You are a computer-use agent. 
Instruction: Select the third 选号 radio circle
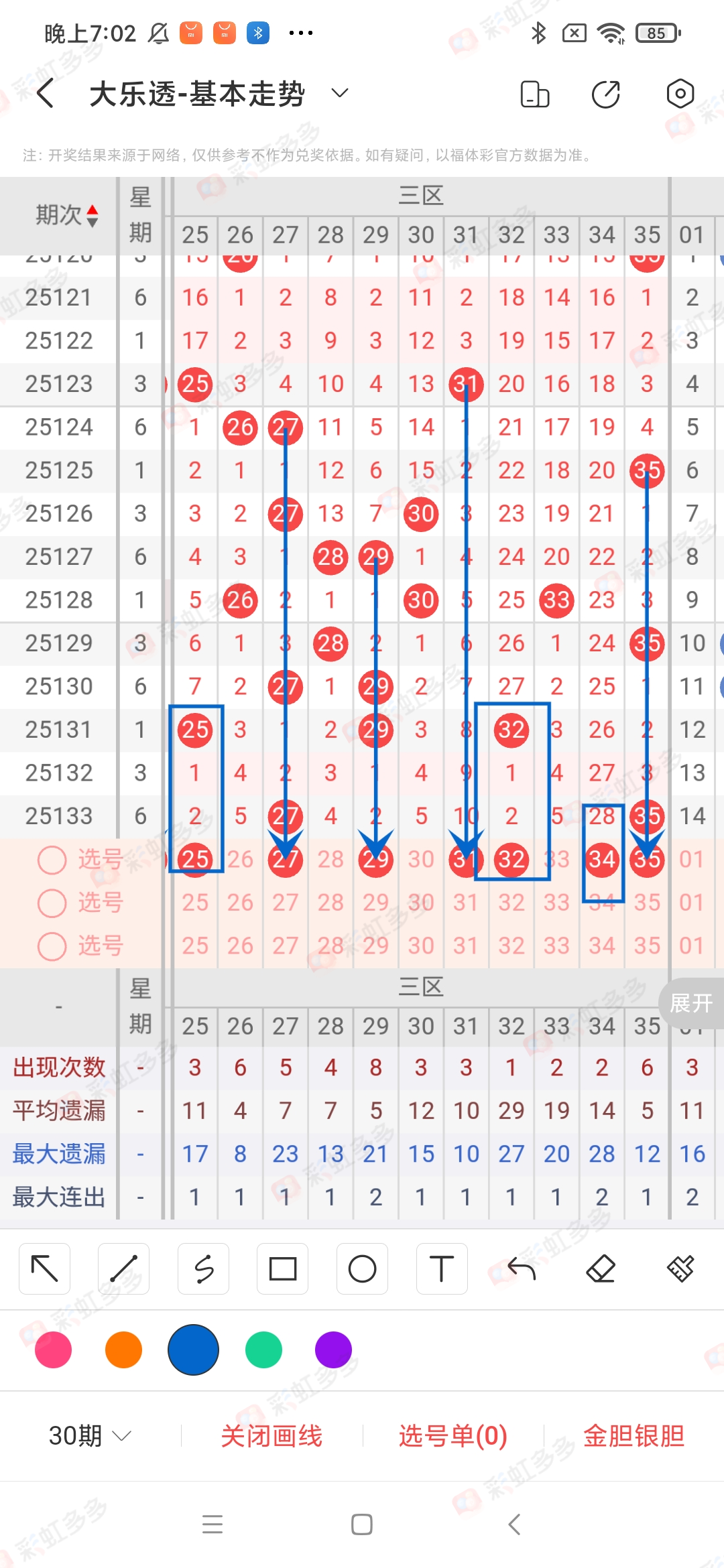(x=52, y=945)
